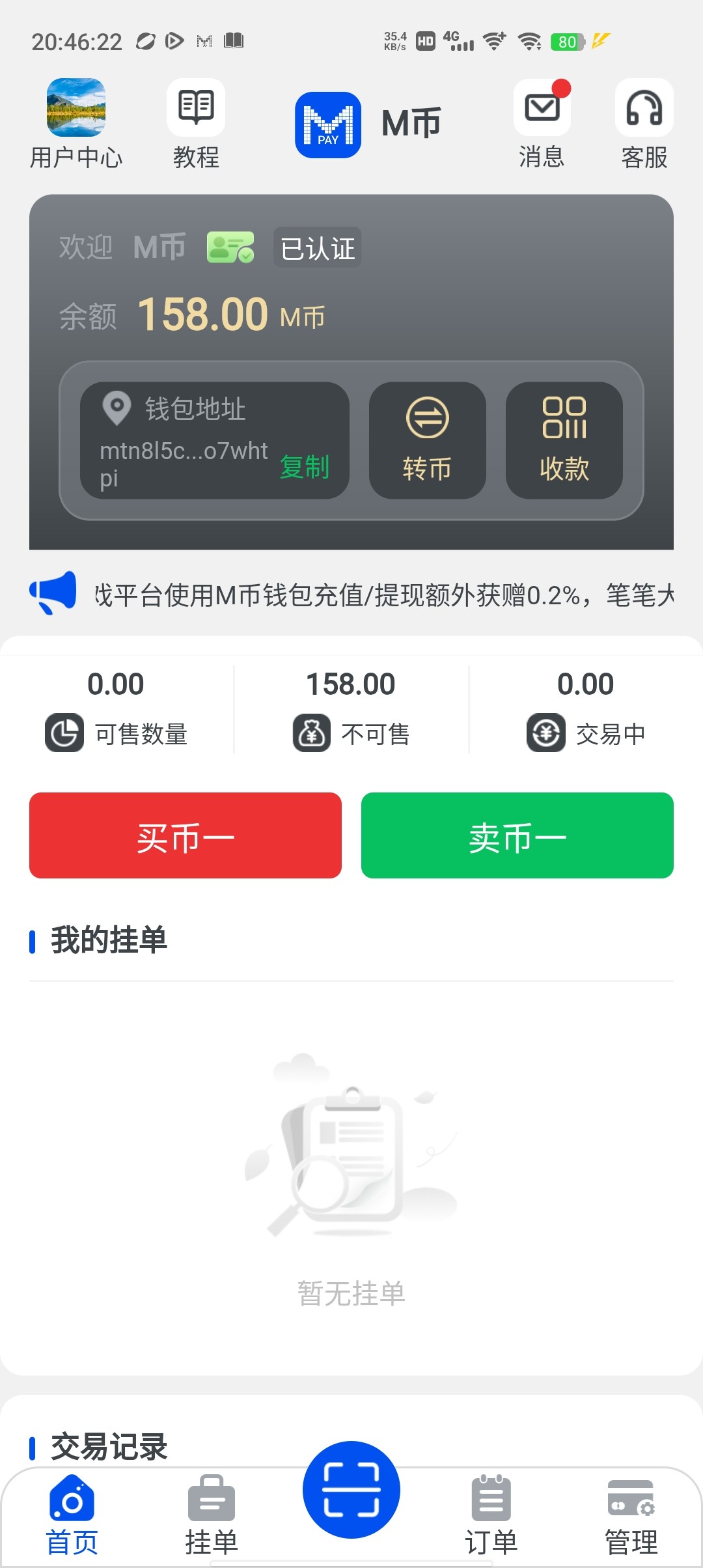Image resolution: width=703 pixels, height=1568 pixels.
Task: Copy the wallet address with 复制
Action: click(305, 466)
